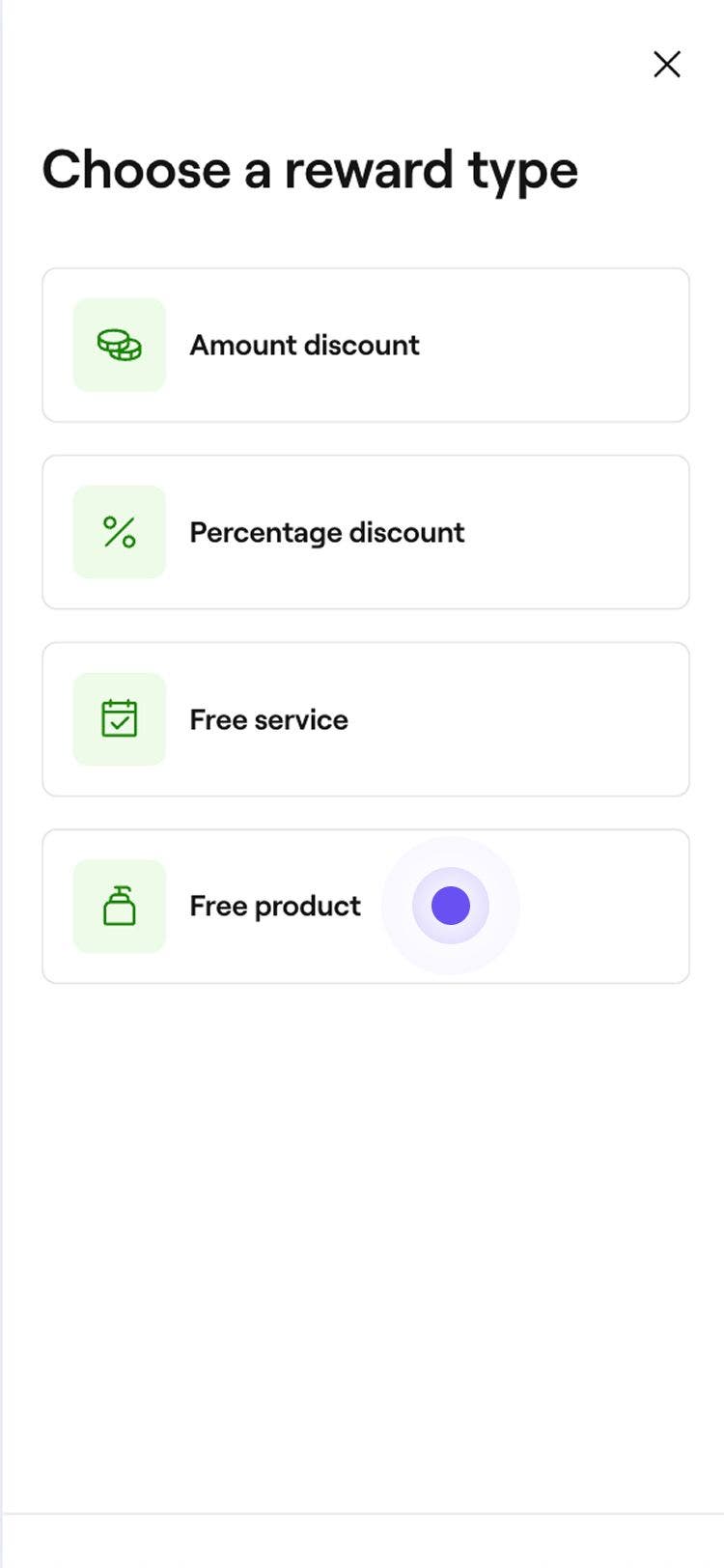This screenshot has height=1568, width=724.
Task: Click the Choose a reward type heading
Action: coord(310,169)
